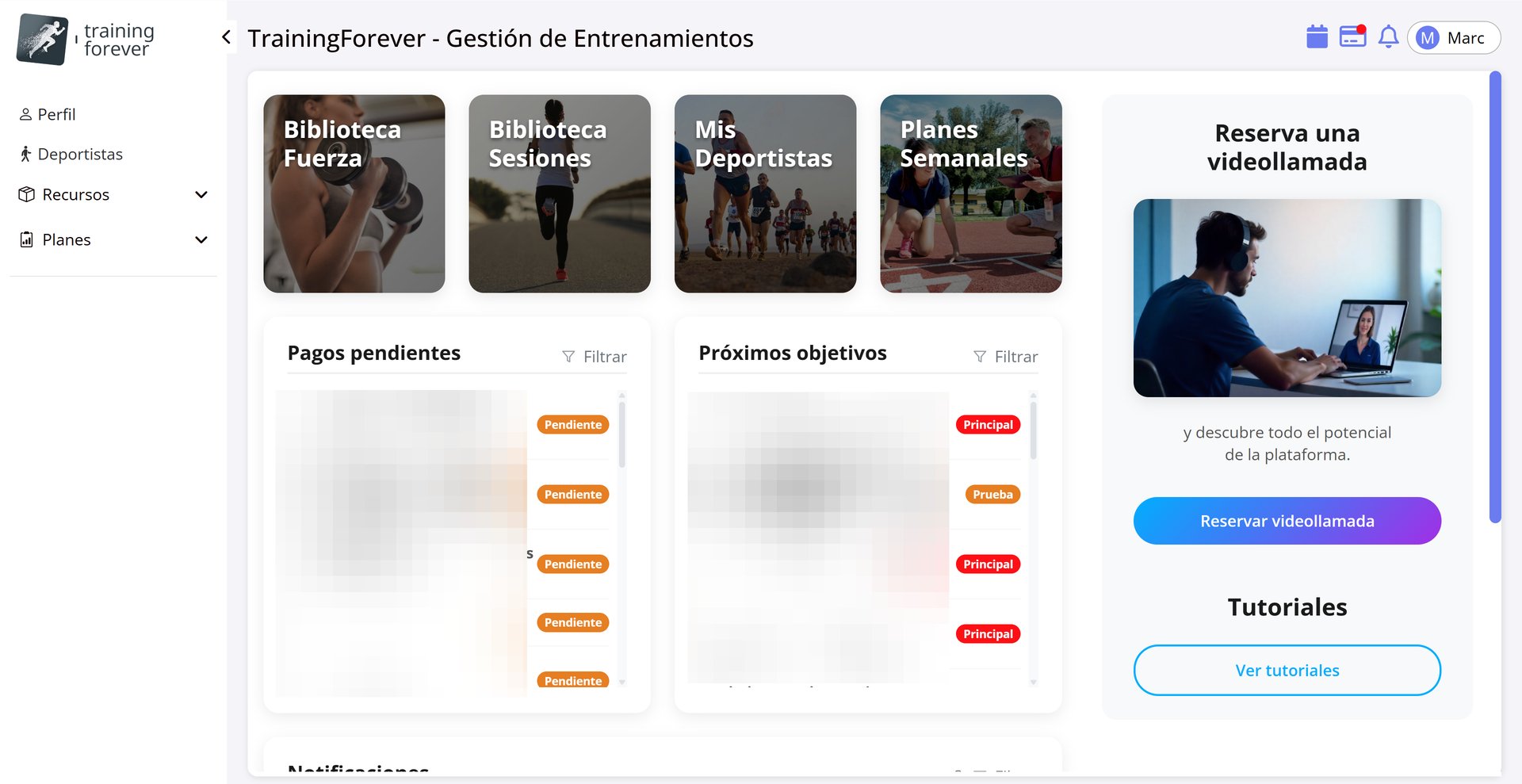The image size is (1522, 784).
Task: Collapse the sidebar with the back chevron
Action: [x=227, y=37]
